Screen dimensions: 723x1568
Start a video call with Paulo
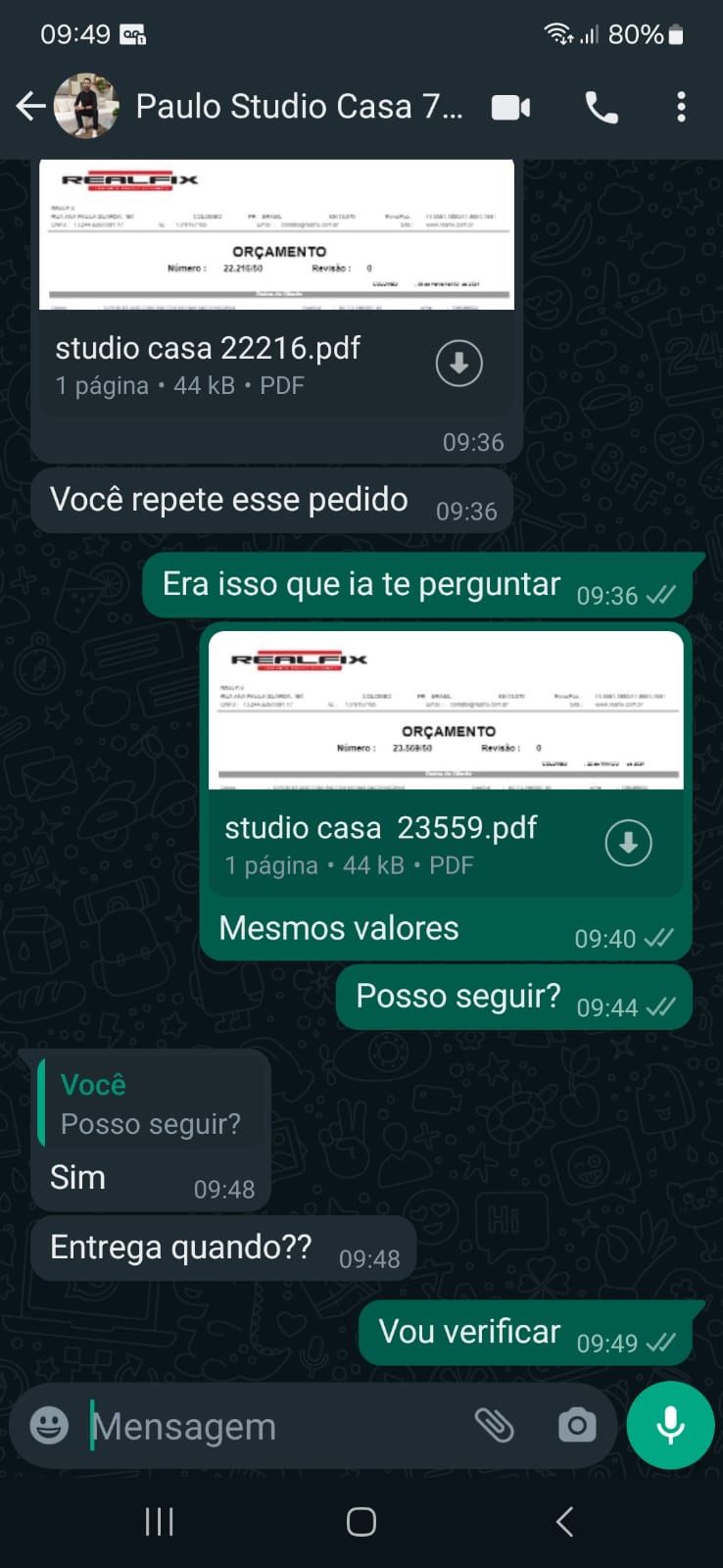point(510,107)
